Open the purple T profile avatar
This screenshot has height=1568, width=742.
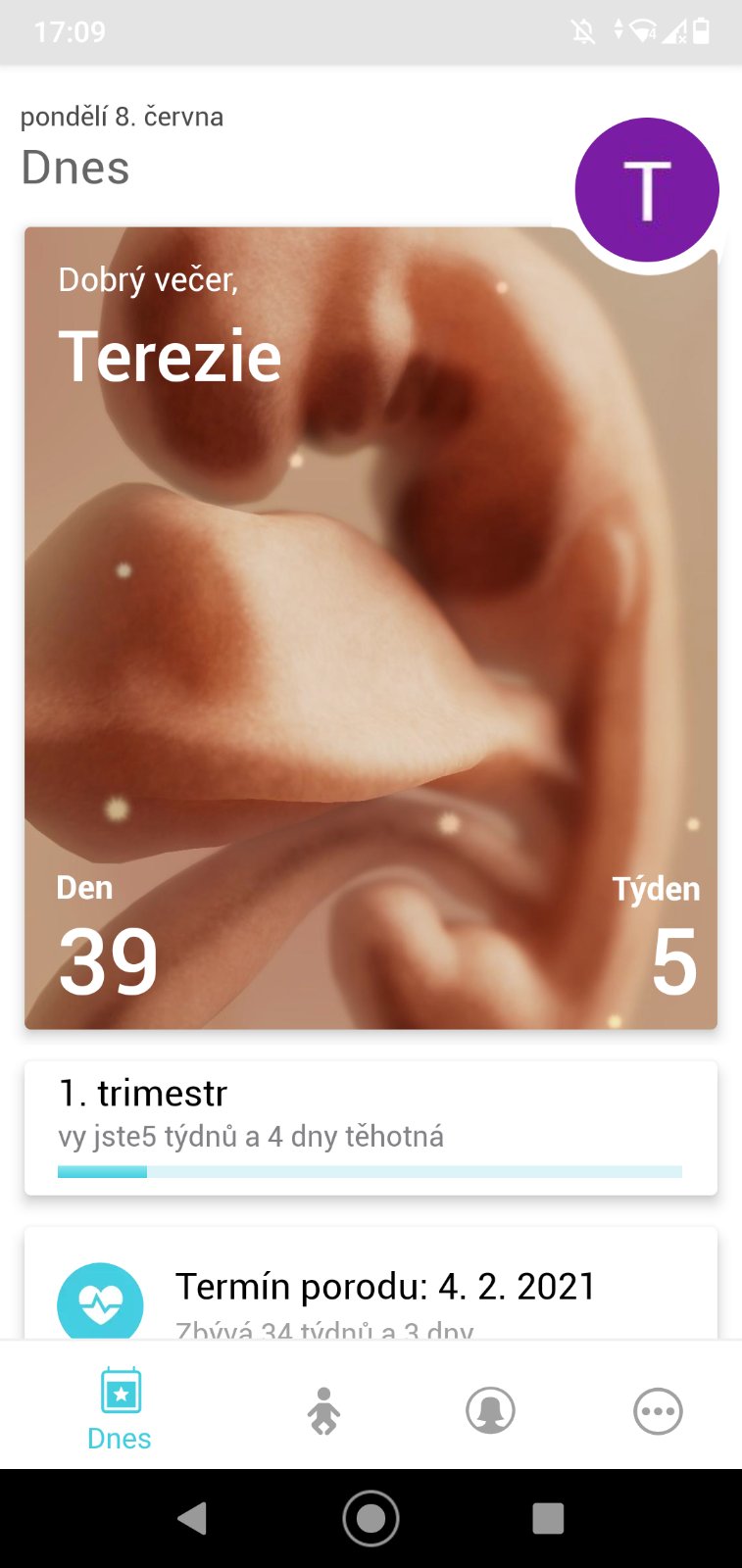646,189
